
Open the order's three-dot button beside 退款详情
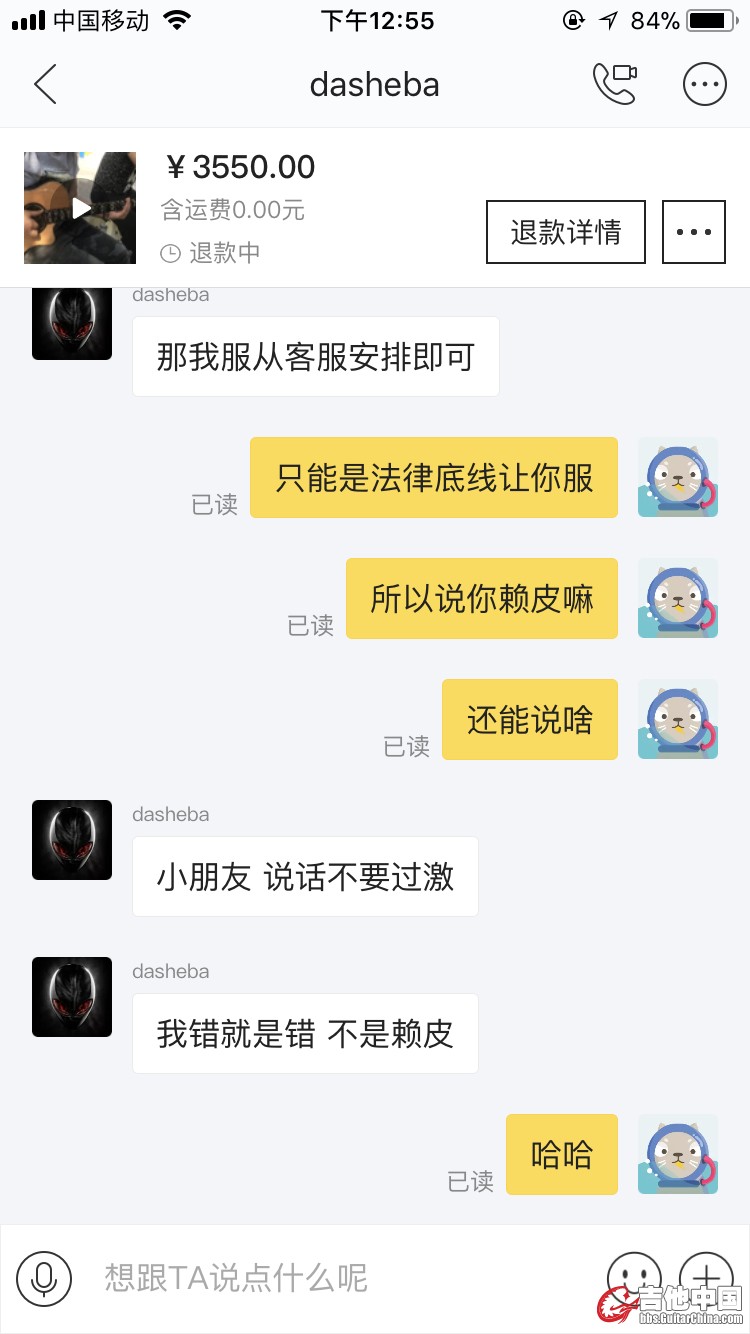pyautogui.click(x=694, y=232)
